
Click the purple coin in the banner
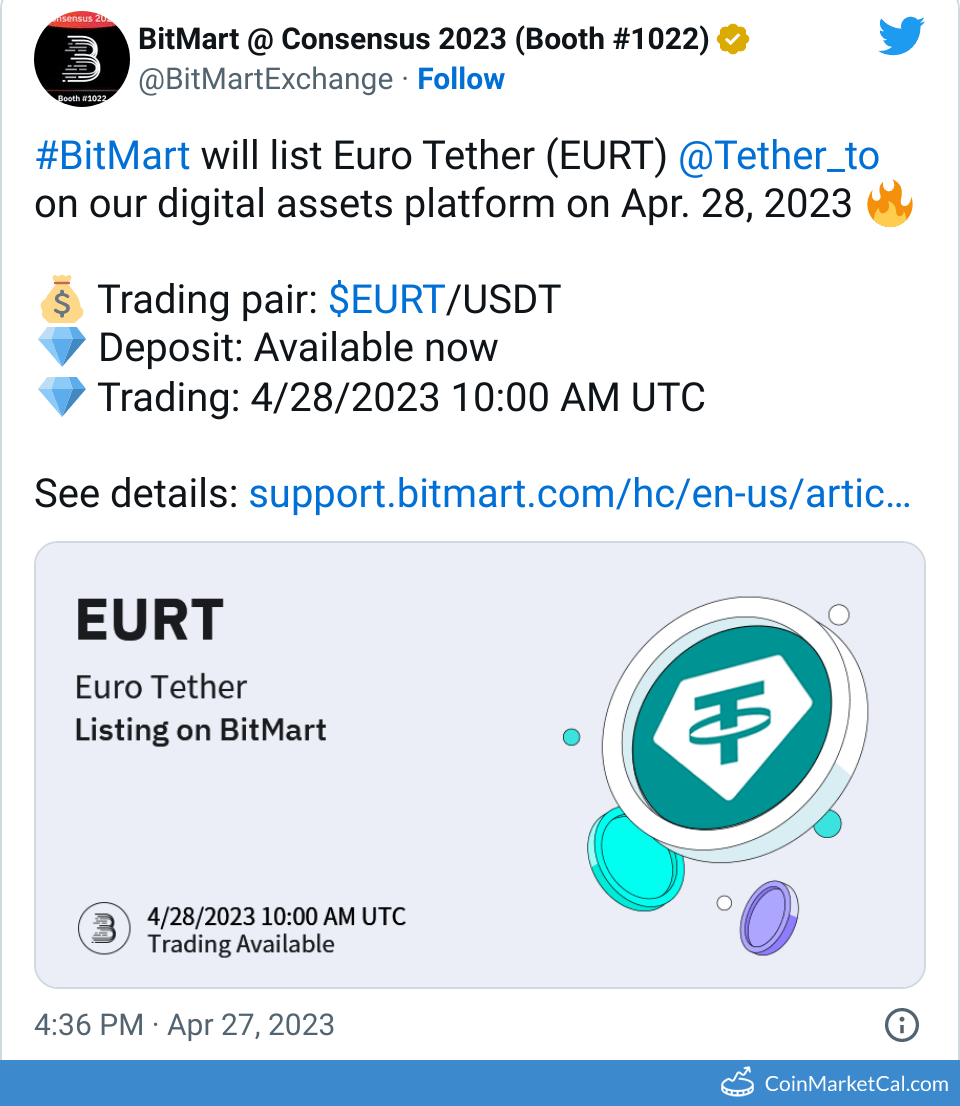point(770,919)
